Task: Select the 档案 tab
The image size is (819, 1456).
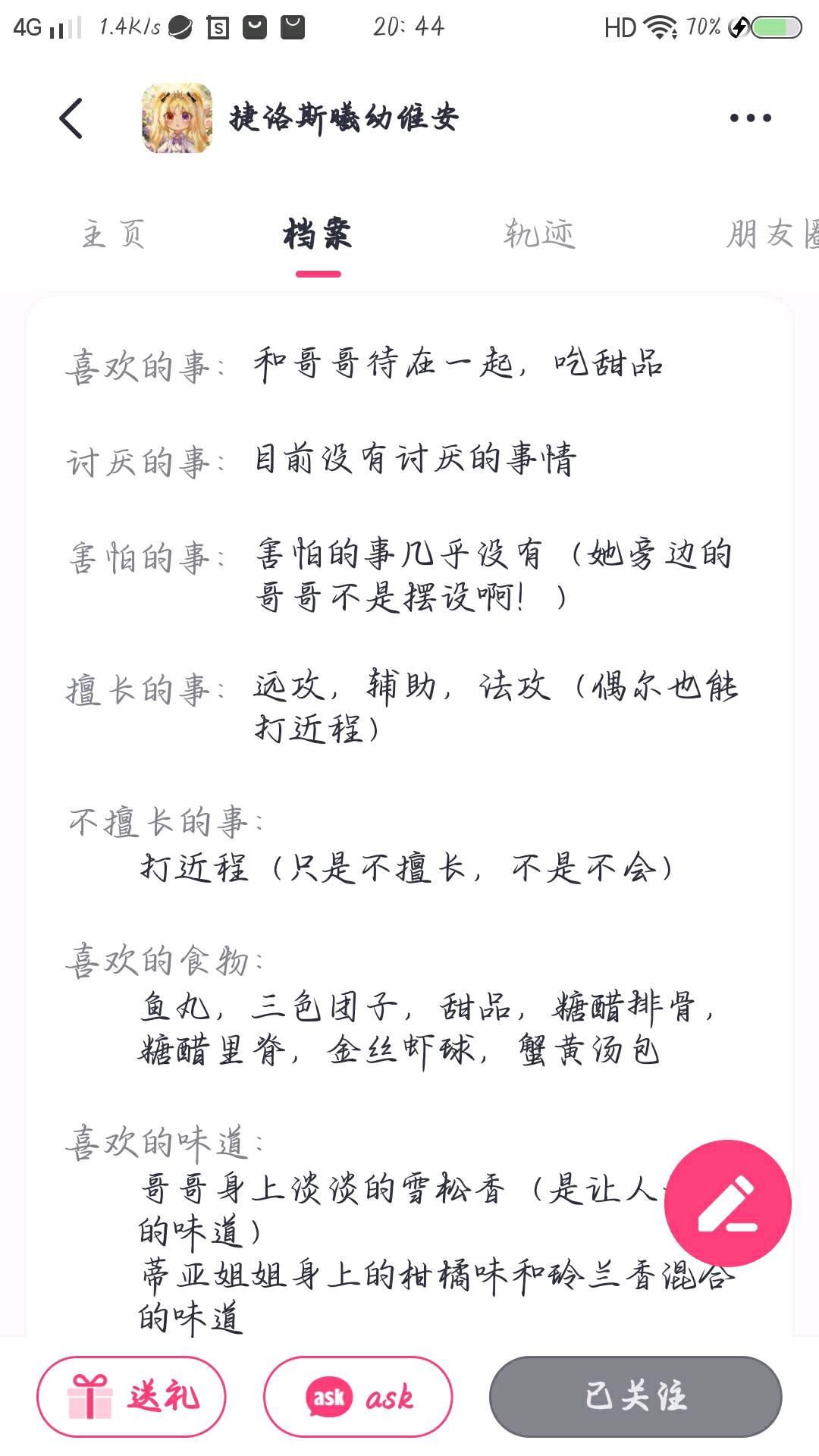Action: click(318, 234)
